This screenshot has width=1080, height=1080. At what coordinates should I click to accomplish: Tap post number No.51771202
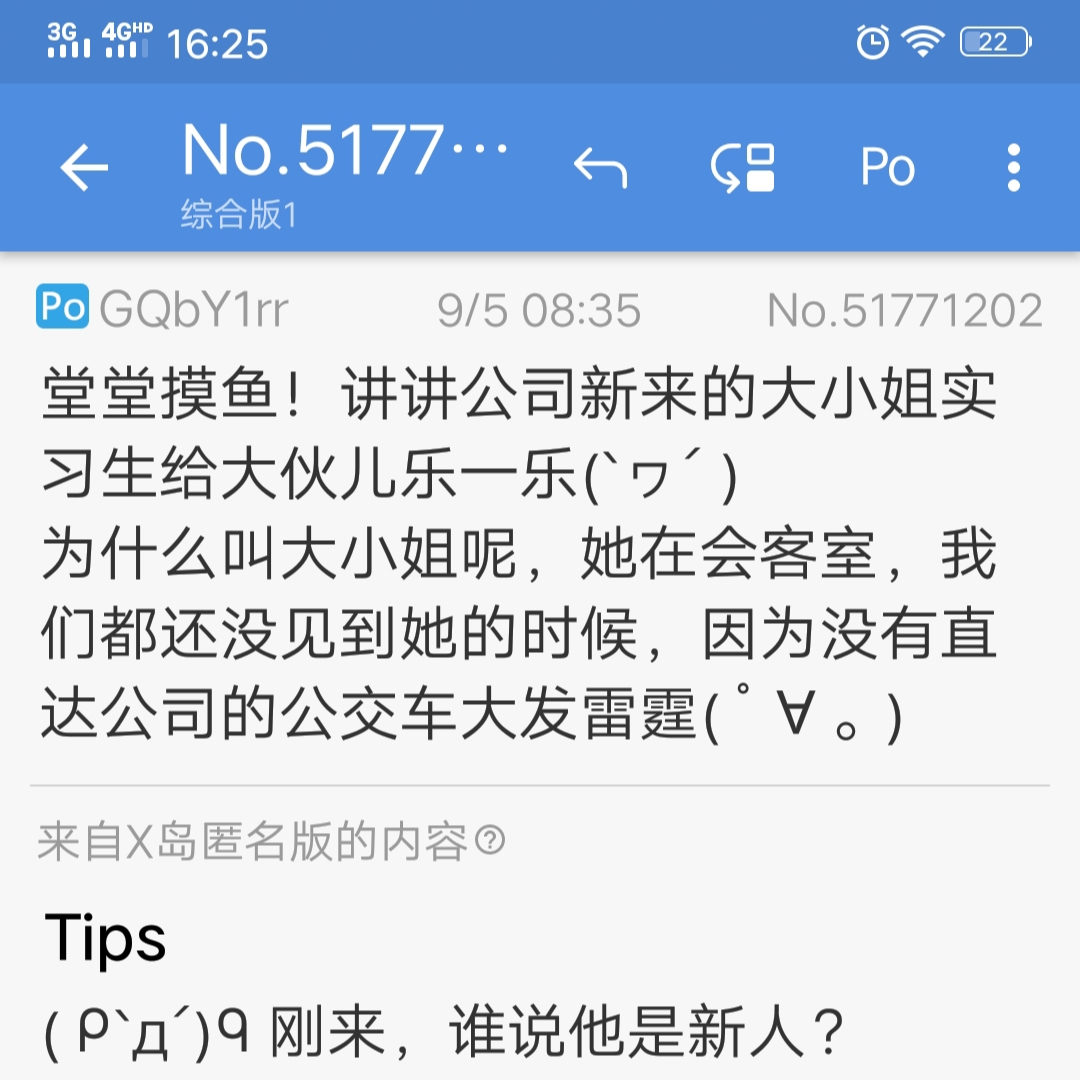click(x=904, y=310)
